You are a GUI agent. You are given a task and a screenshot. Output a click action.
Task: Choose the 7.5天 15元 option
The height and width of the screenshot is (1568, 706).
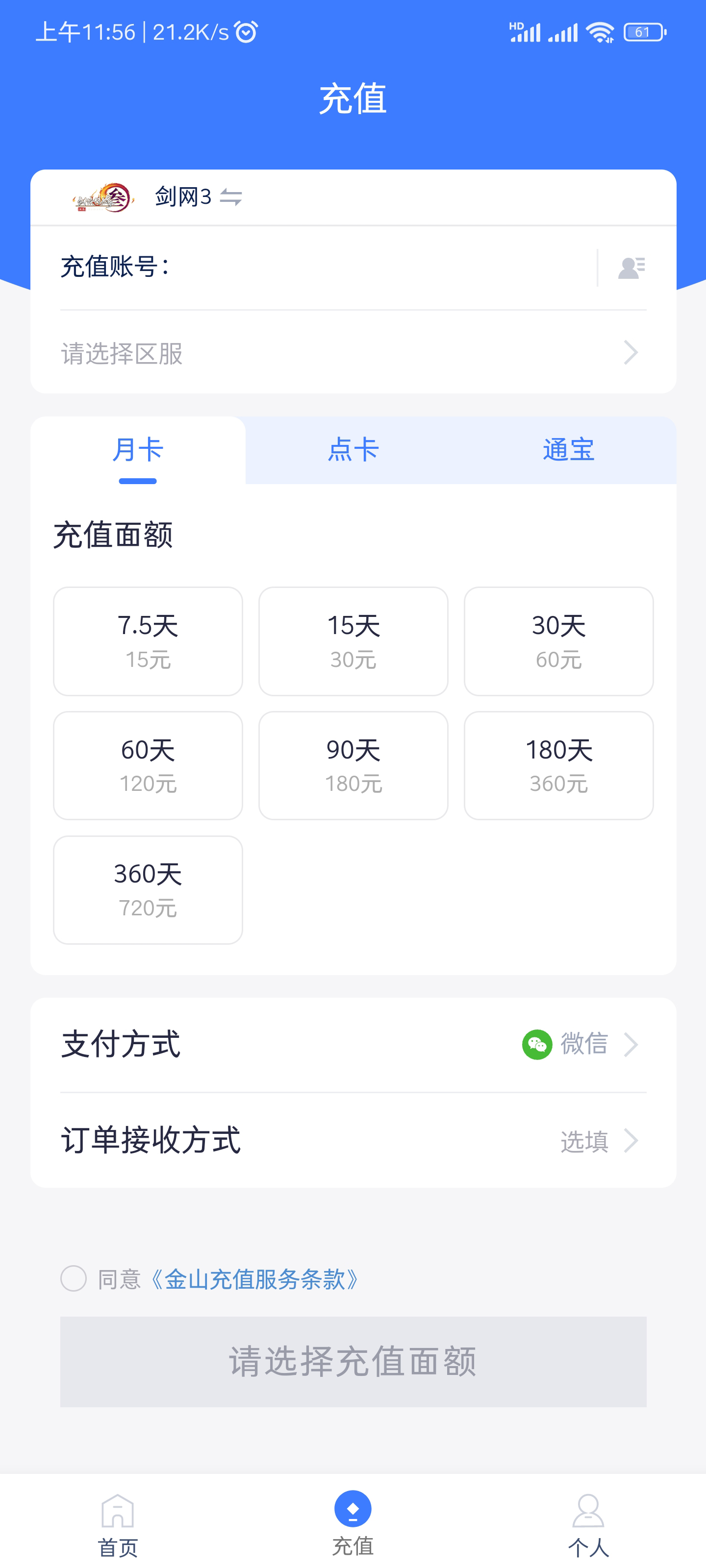(x=148, y=641)
